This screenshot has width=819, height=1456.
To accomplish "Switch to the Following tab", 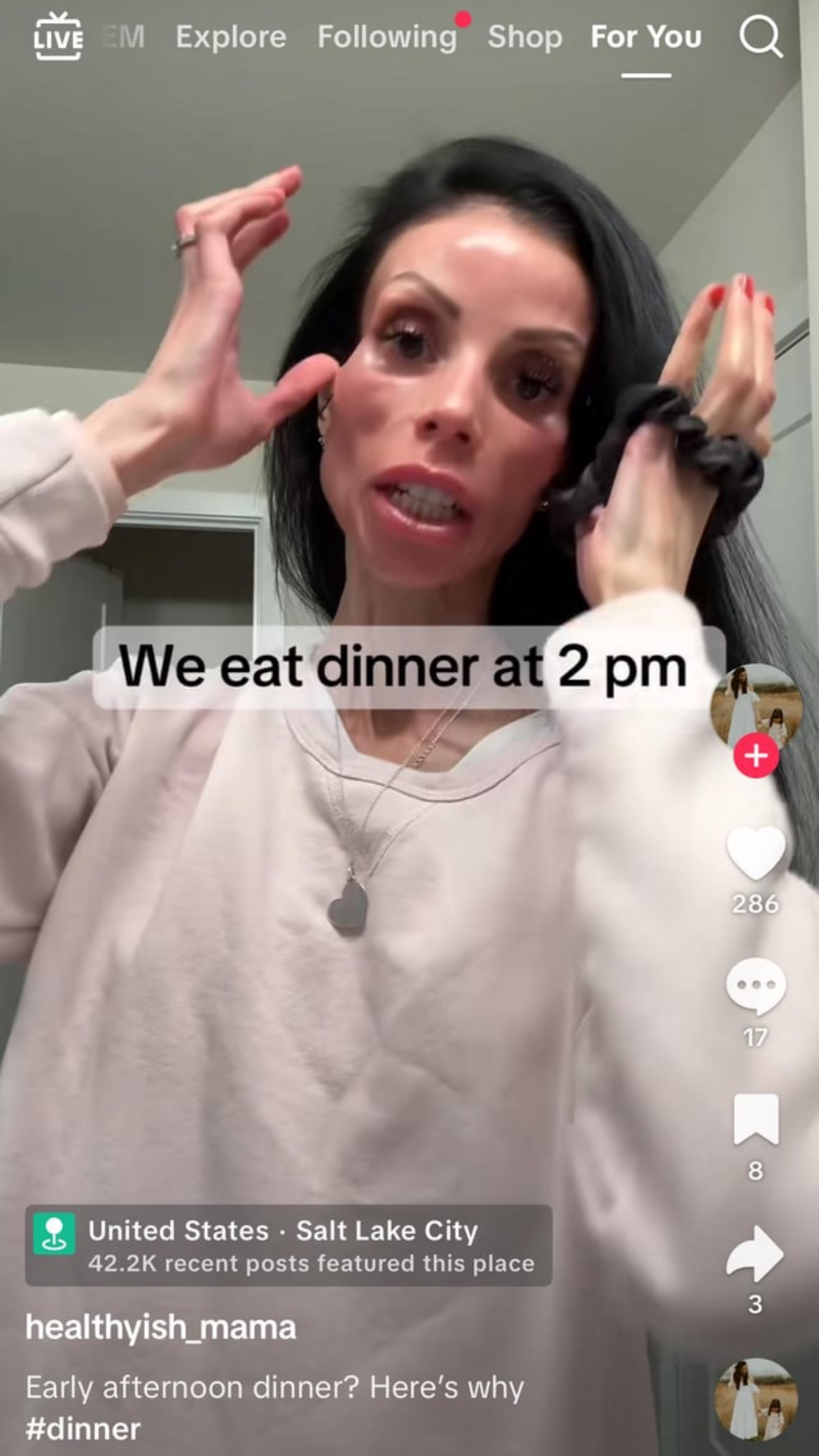I will point(387,37).
